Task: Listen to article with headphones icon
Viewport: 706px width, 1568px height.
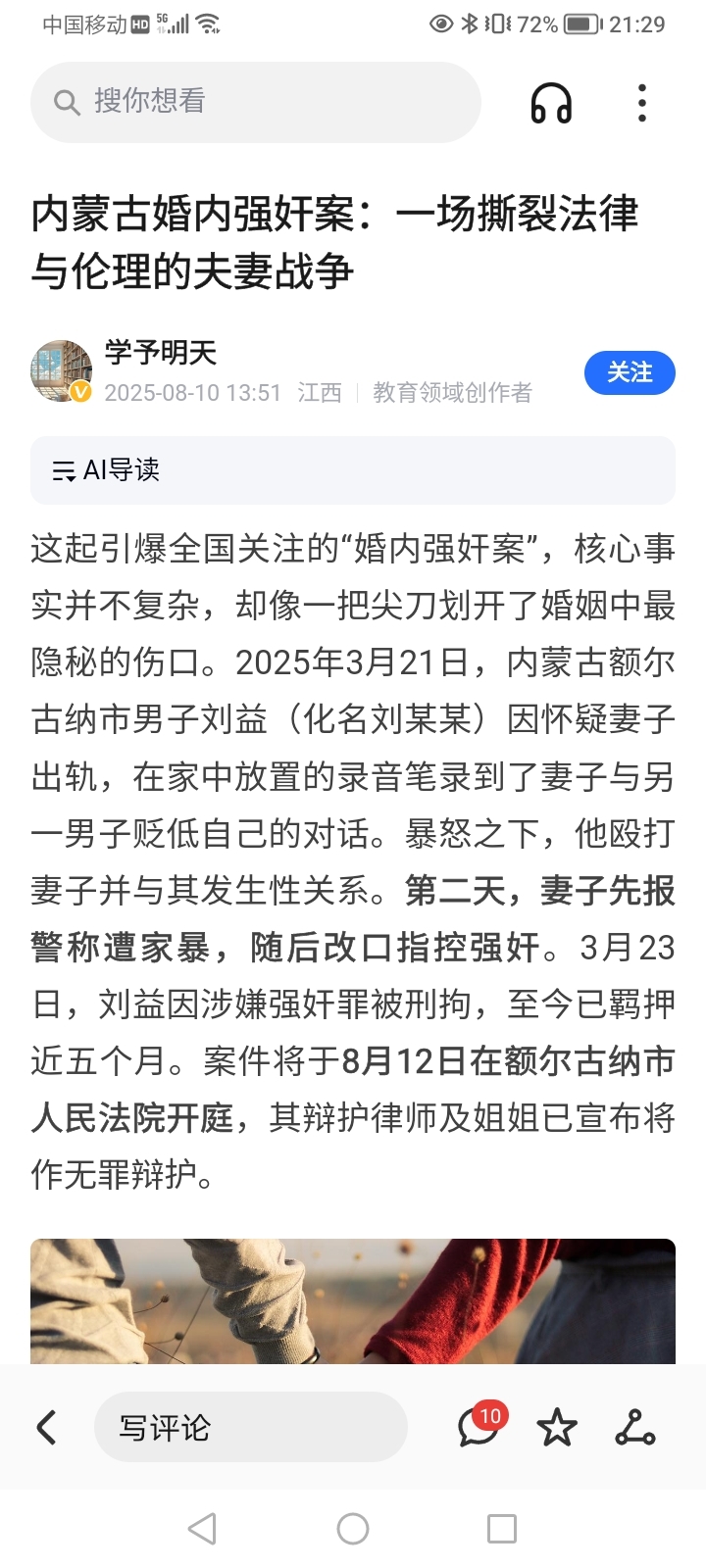Action: [x=551, y=103]
